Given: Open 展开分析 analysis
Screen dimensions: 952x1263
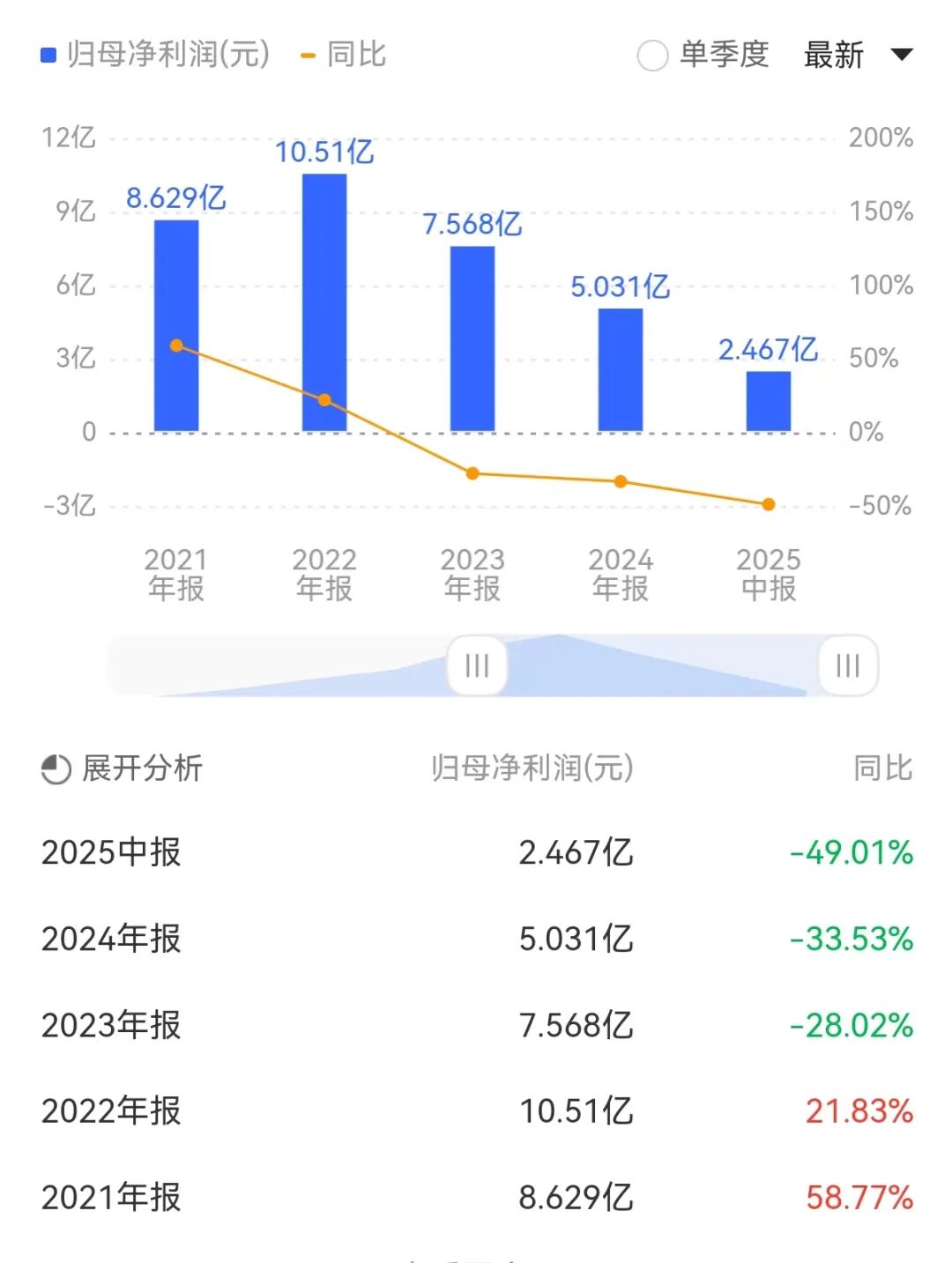Looking at the screenshot, I should coord(123,769).
